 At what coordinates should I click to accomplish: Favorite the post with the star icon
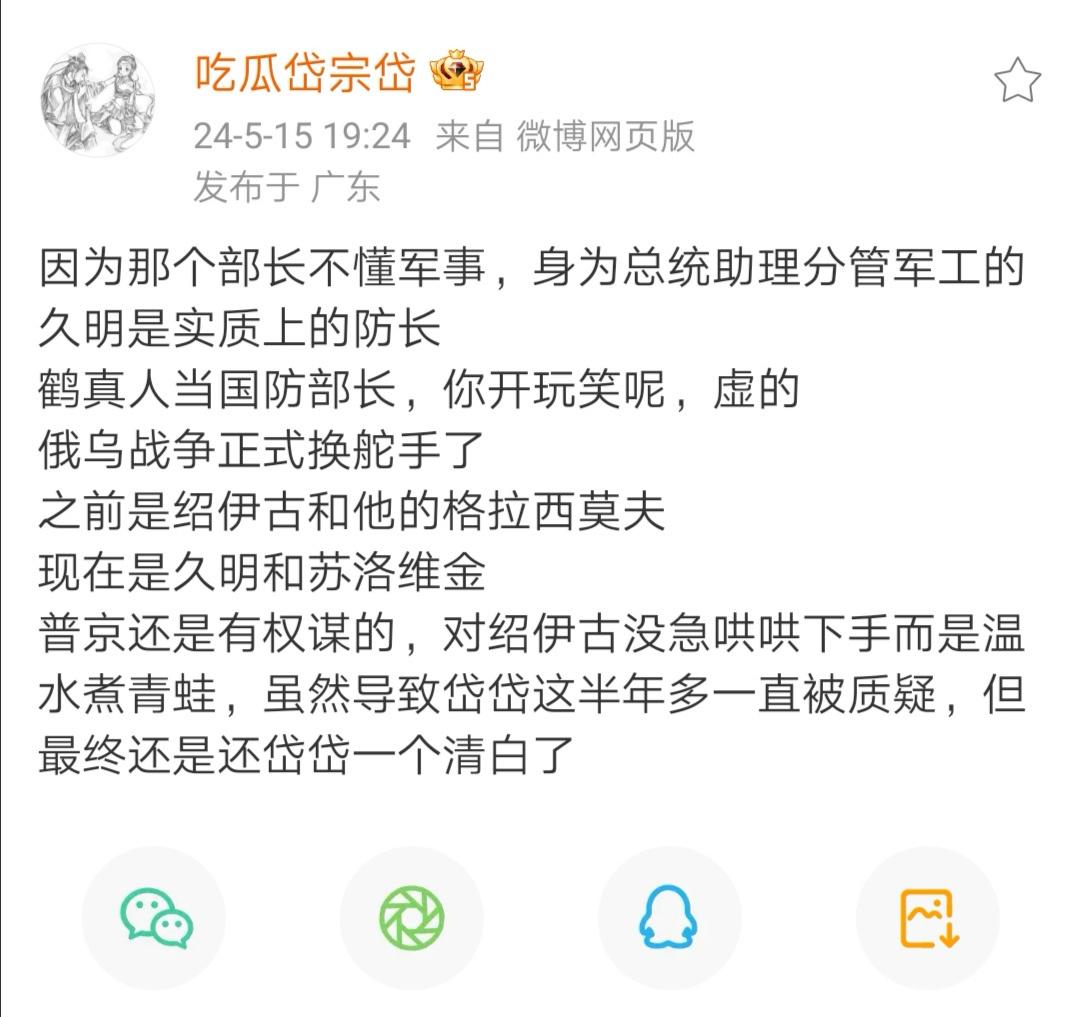tap(1017, 81)
